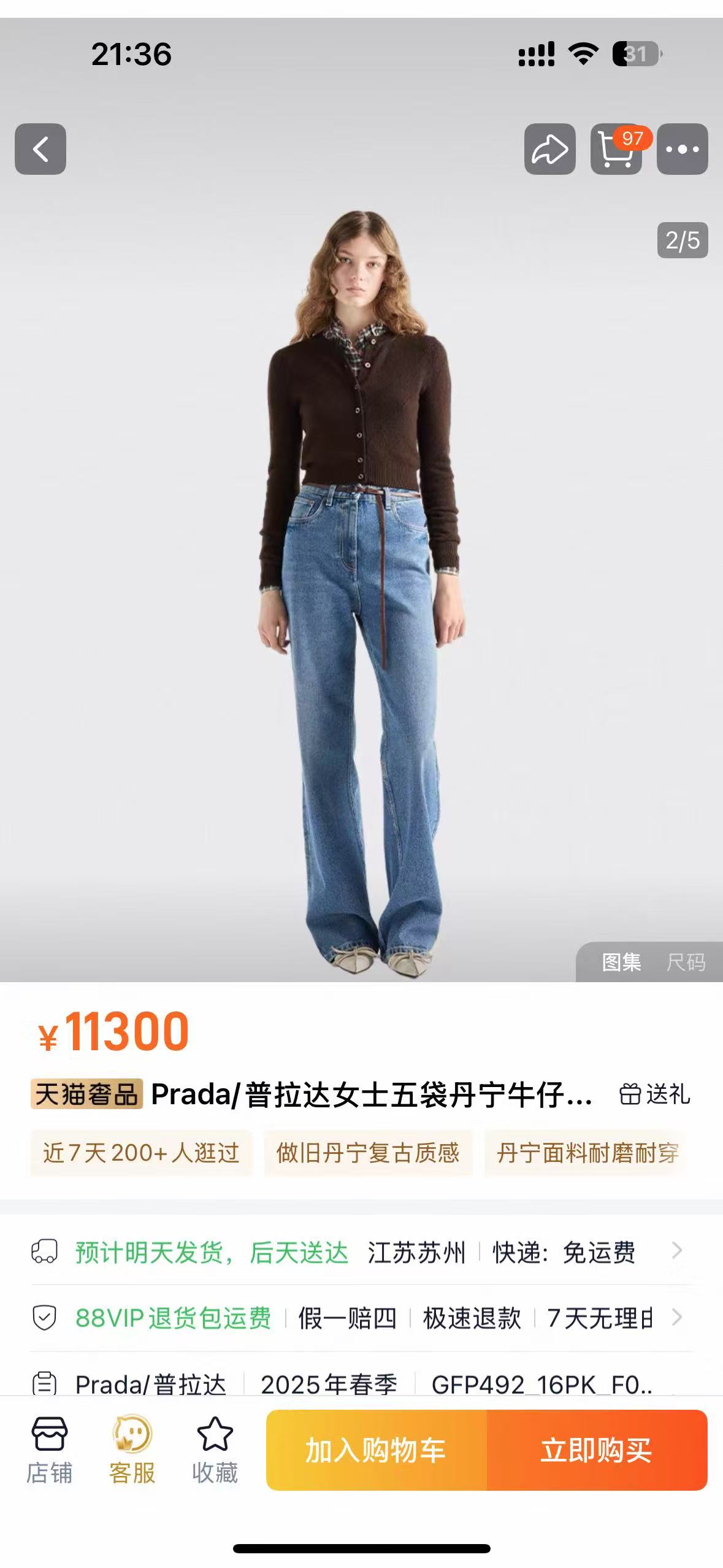Go back to the previous page
Image resolution: width=723 pixels, height=1568 pixels.
(x=40, y=149)
